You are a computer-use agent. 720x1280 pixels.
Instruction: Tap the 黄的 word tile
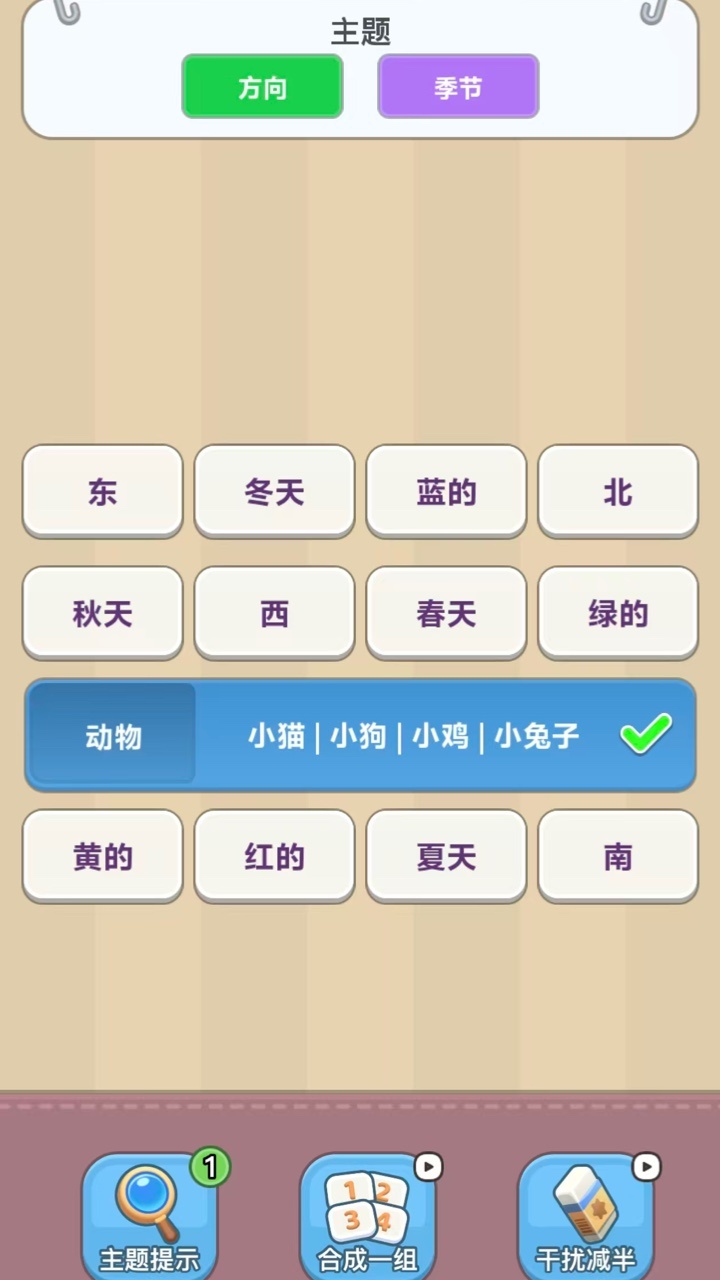point(103,856)
